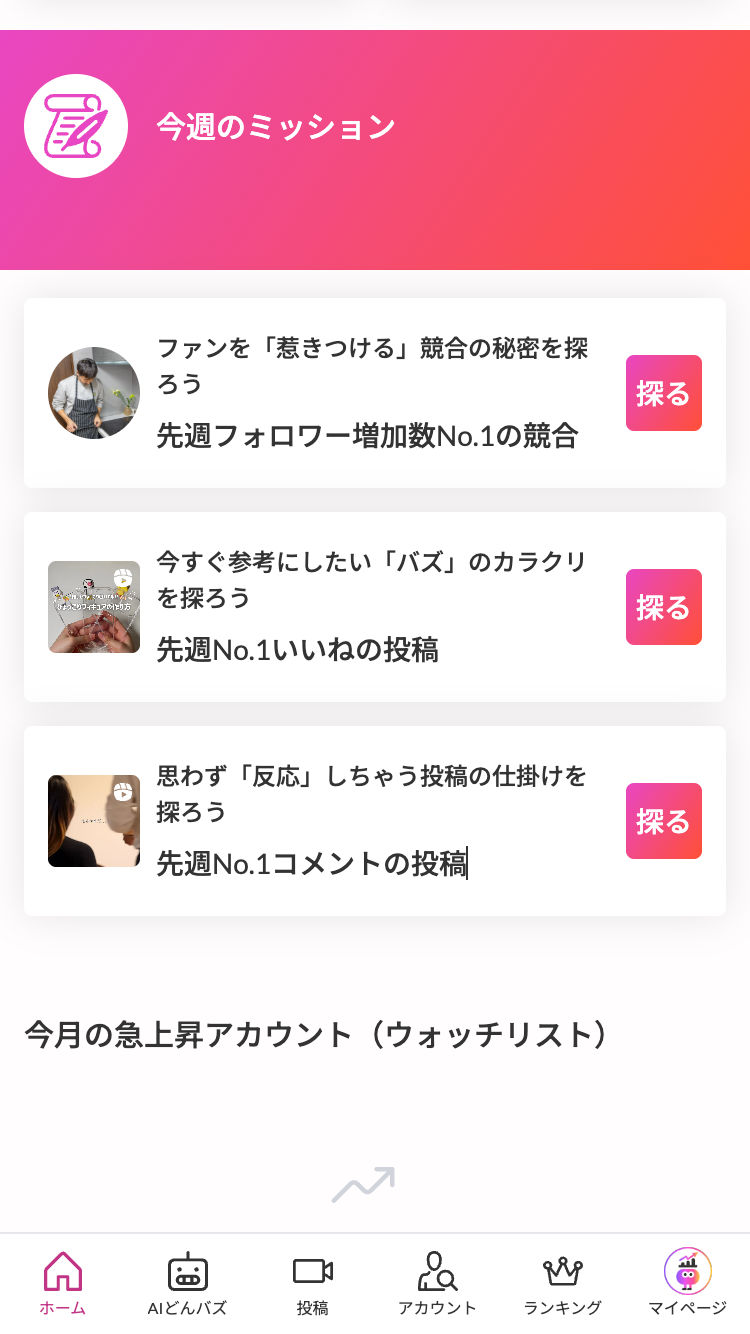The width and height of the screenshot is (750, 1334).
Task: Open the chef photo thumbnail
Action: tap(94, 393)
